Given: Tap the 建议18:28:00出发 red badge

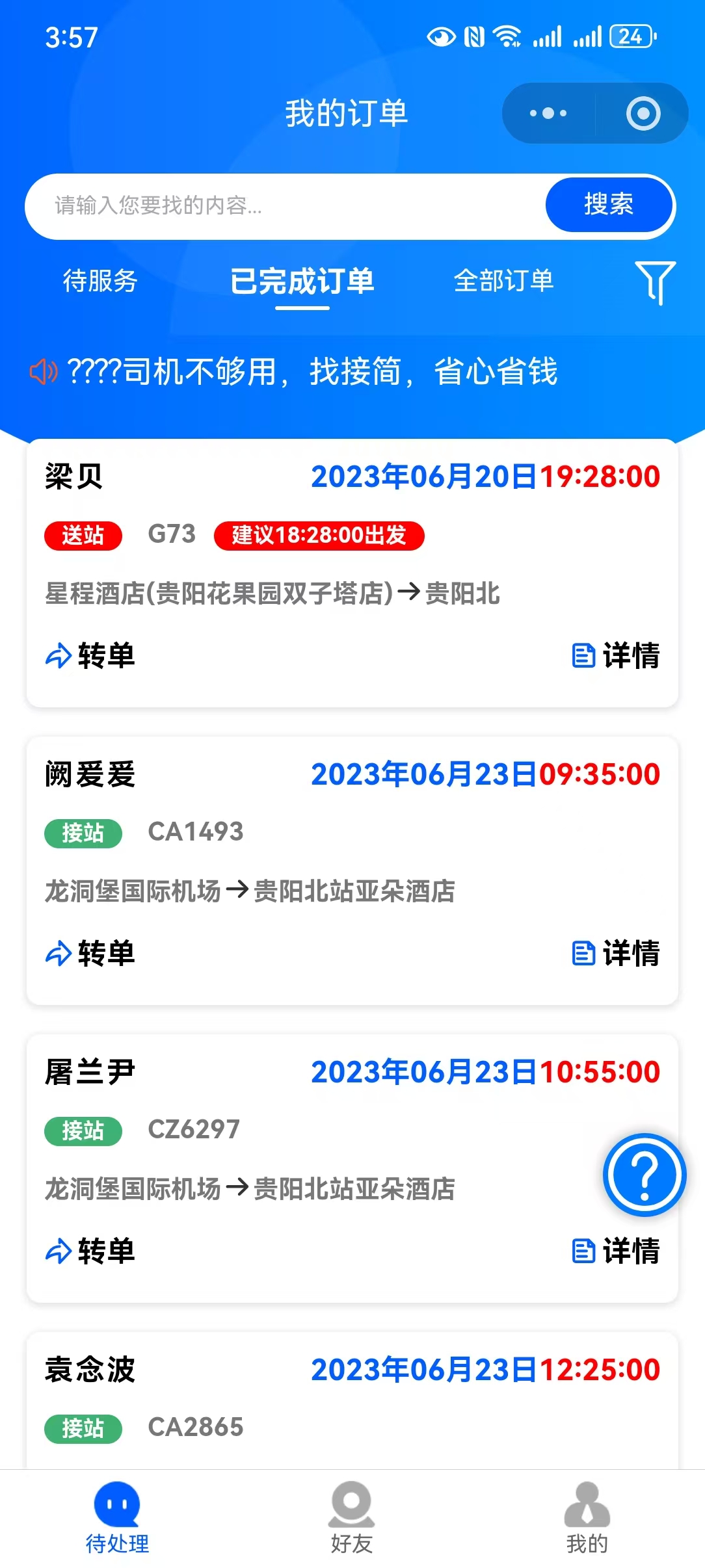Looking at the screenshot, I should pos(317,536).
